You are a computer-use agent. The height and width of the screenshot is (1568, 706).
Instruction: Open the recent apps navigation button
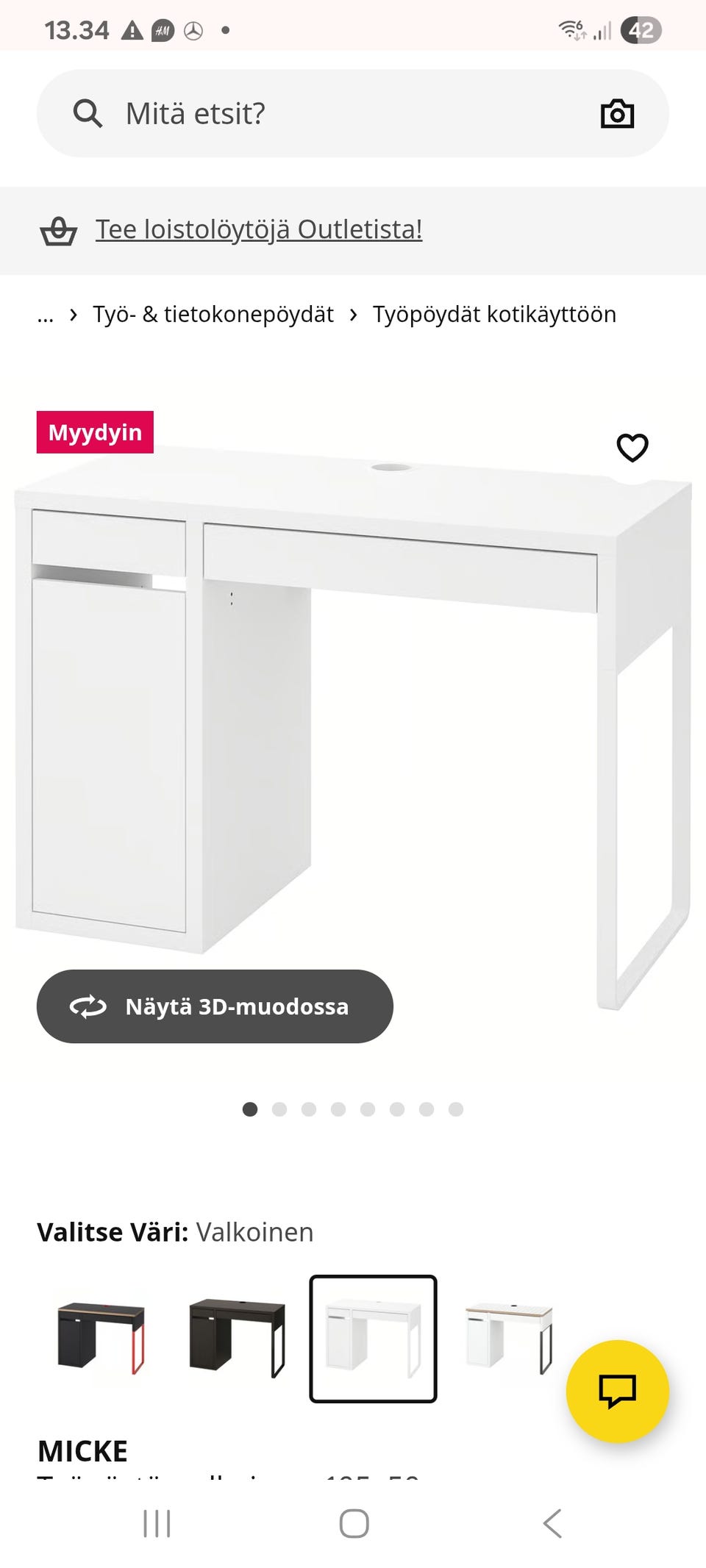[157, 1523]
